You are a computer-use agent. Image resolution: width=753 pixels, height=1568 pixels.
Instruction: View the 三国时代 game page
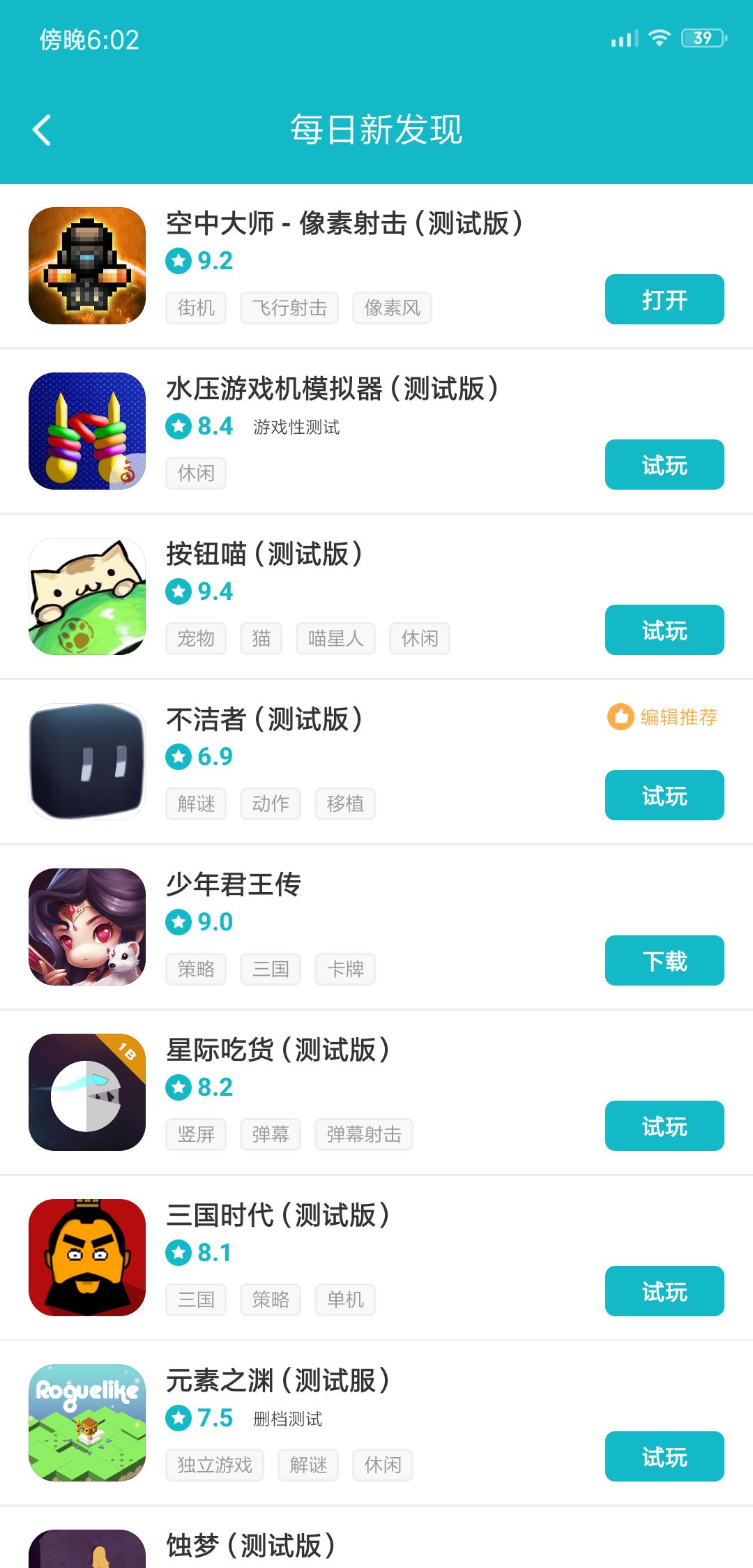tap(277, 1216)
